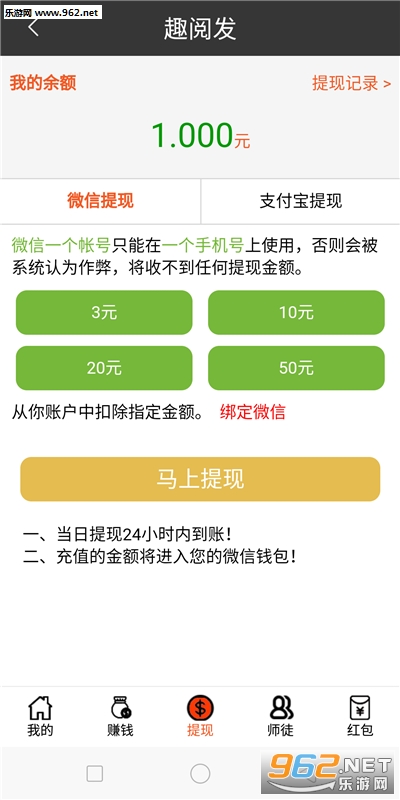Image resolution: width=400 pixels, height=800 pixels.
Task: Select the 3元 withdrawal amount
Action: click(104, 313)
